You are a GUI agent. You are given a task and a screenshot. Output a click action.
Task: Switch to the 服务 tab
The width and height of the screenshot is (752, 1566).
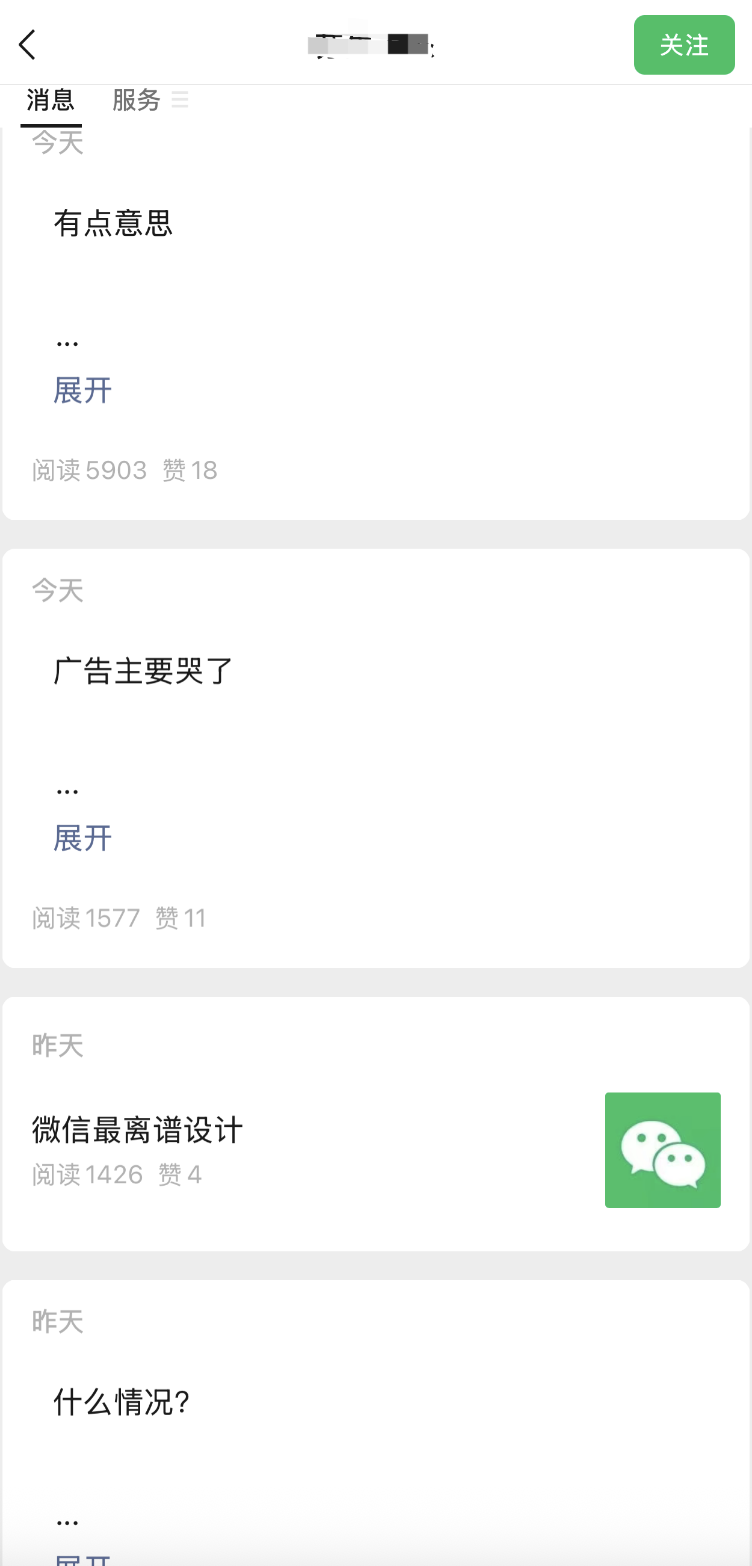[137, 100]
